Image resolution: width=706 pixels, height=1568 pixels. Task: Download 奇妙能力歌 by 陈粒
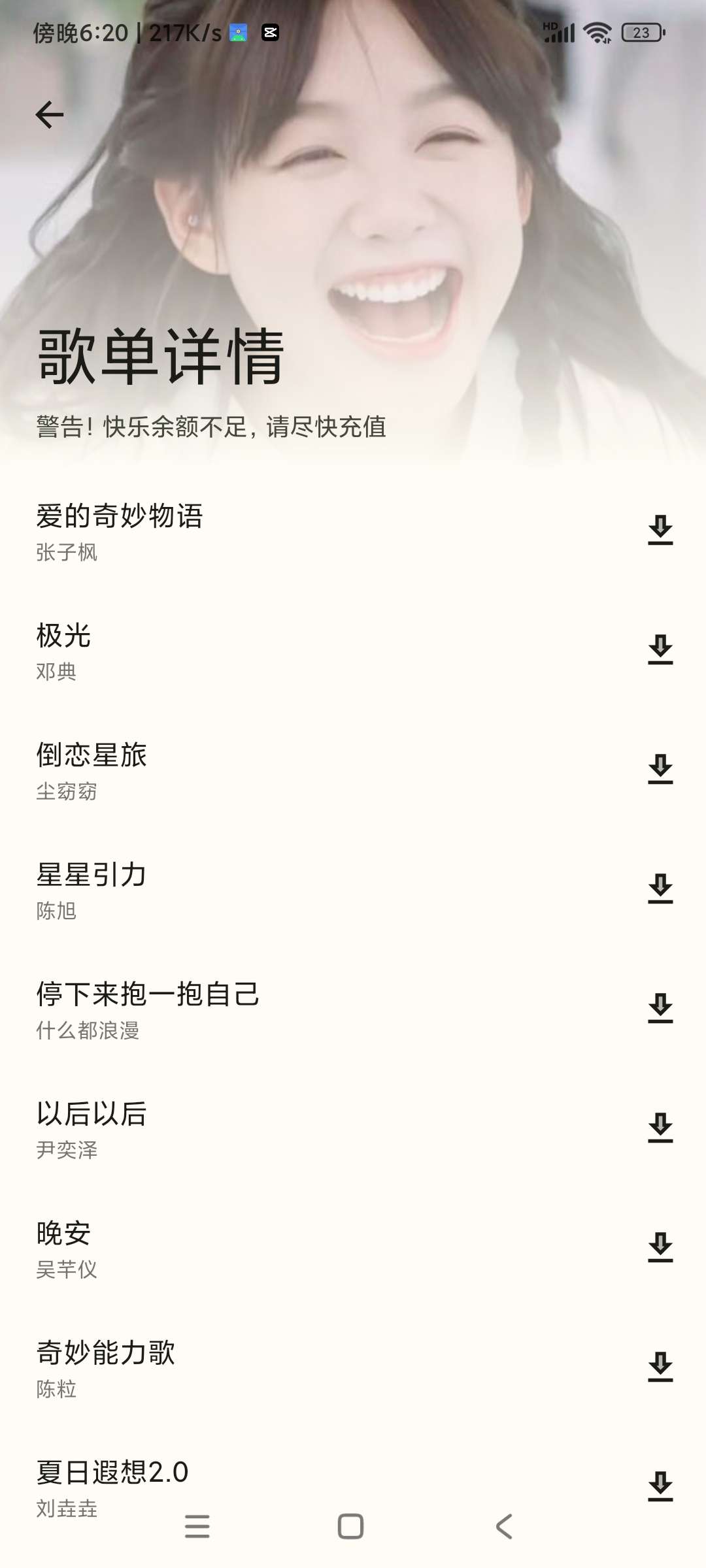660,1366
